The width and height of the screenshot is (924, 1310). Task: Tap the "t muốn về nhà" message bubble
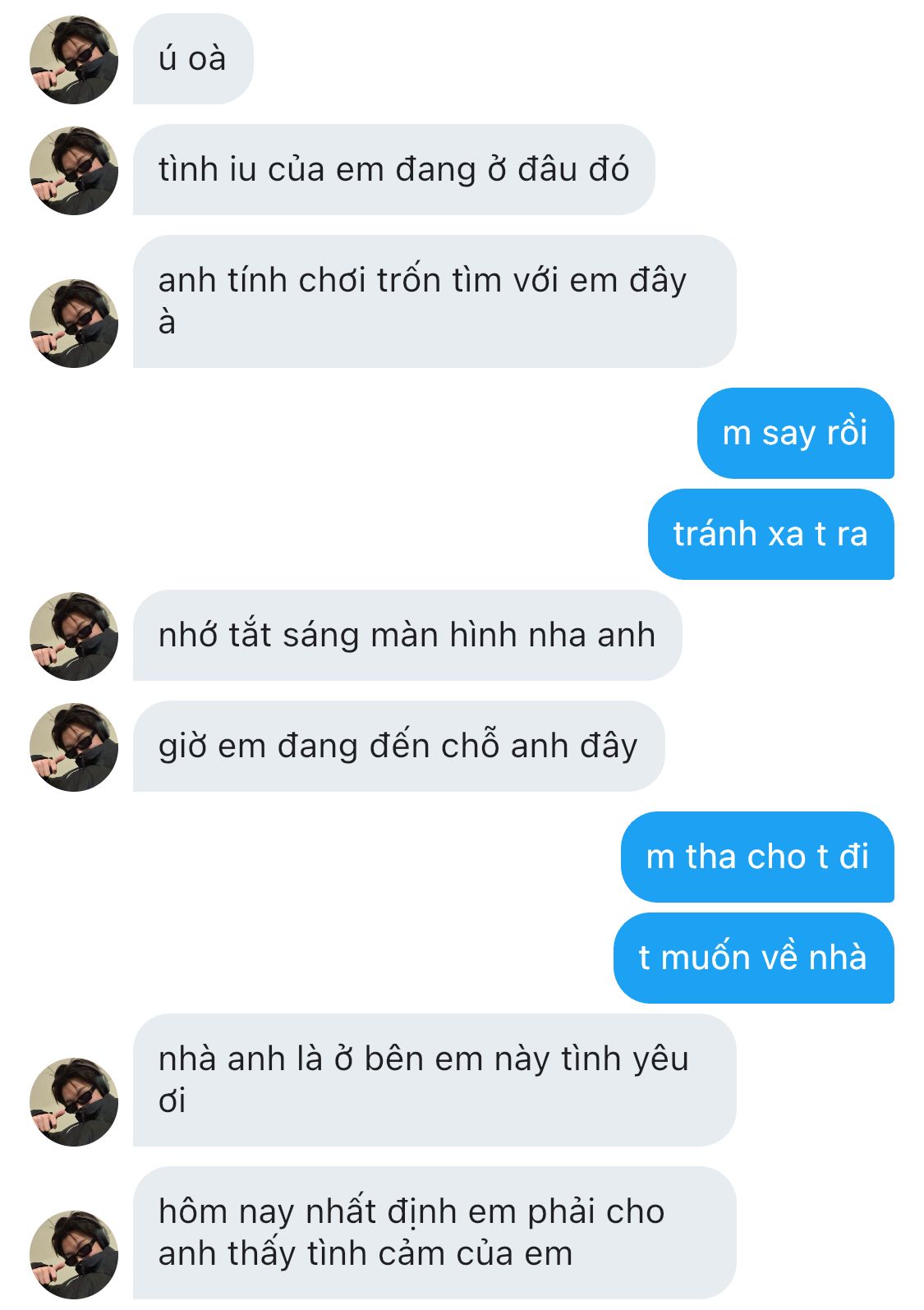pos(753,958)
